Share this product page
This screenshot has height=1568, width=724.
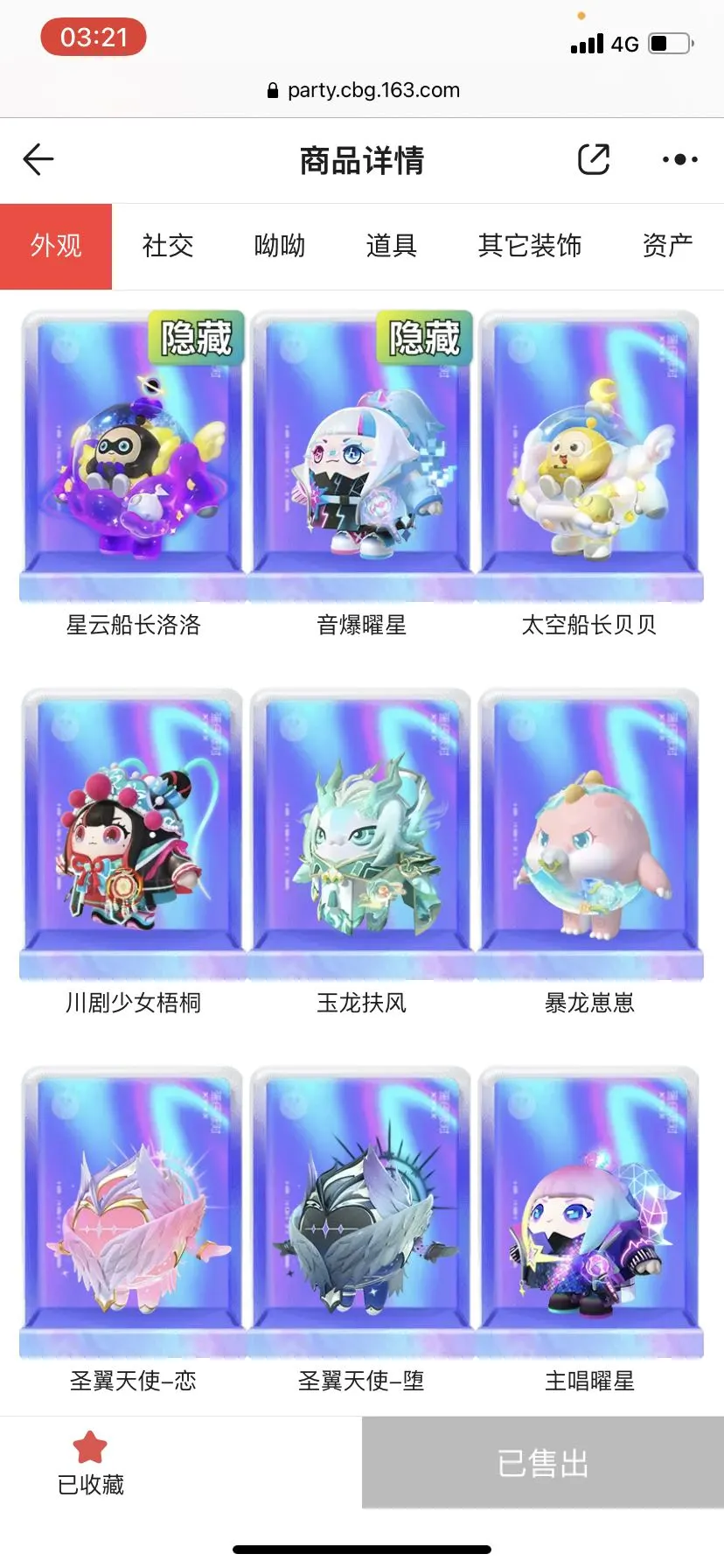tap(594, 159)
